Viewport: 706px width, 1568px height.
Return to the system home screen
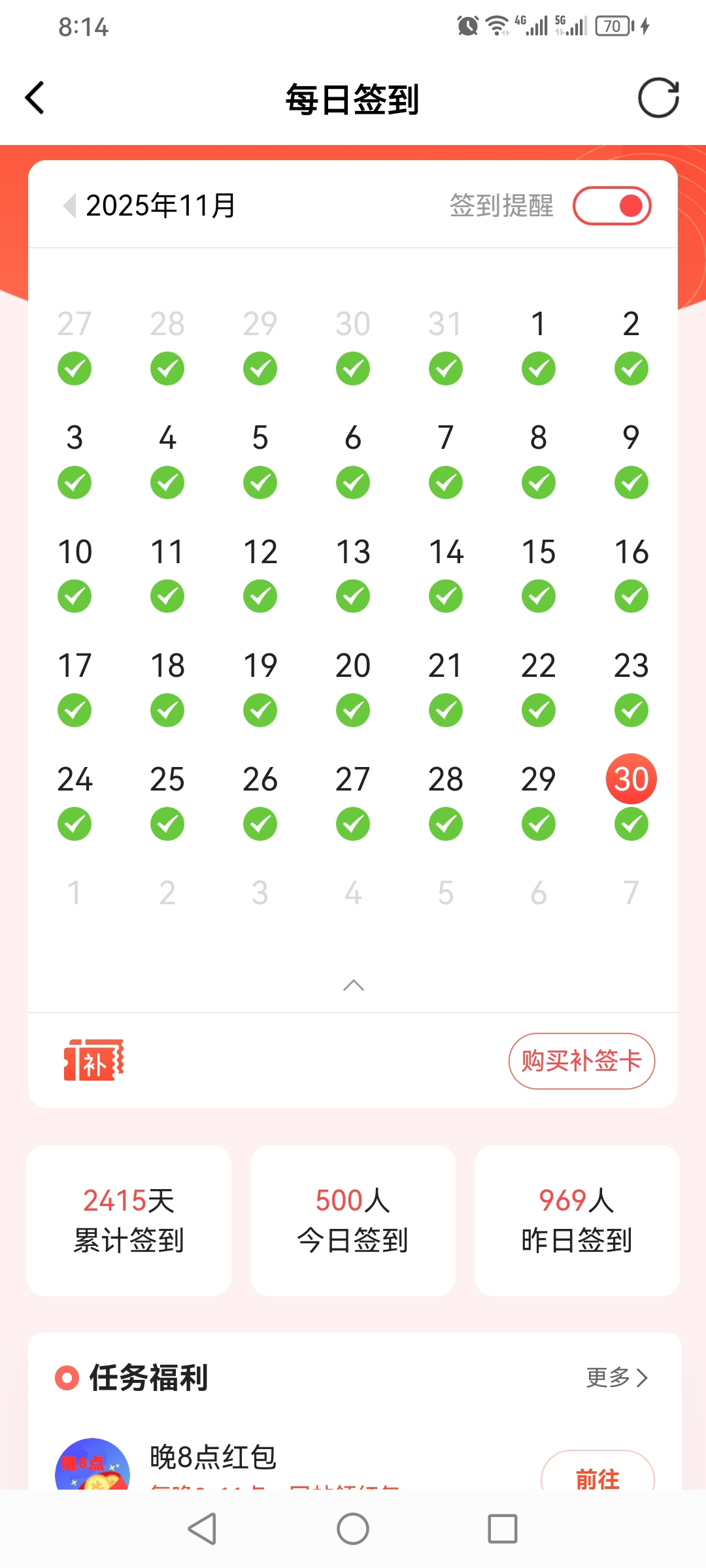tap(353, 1529)
